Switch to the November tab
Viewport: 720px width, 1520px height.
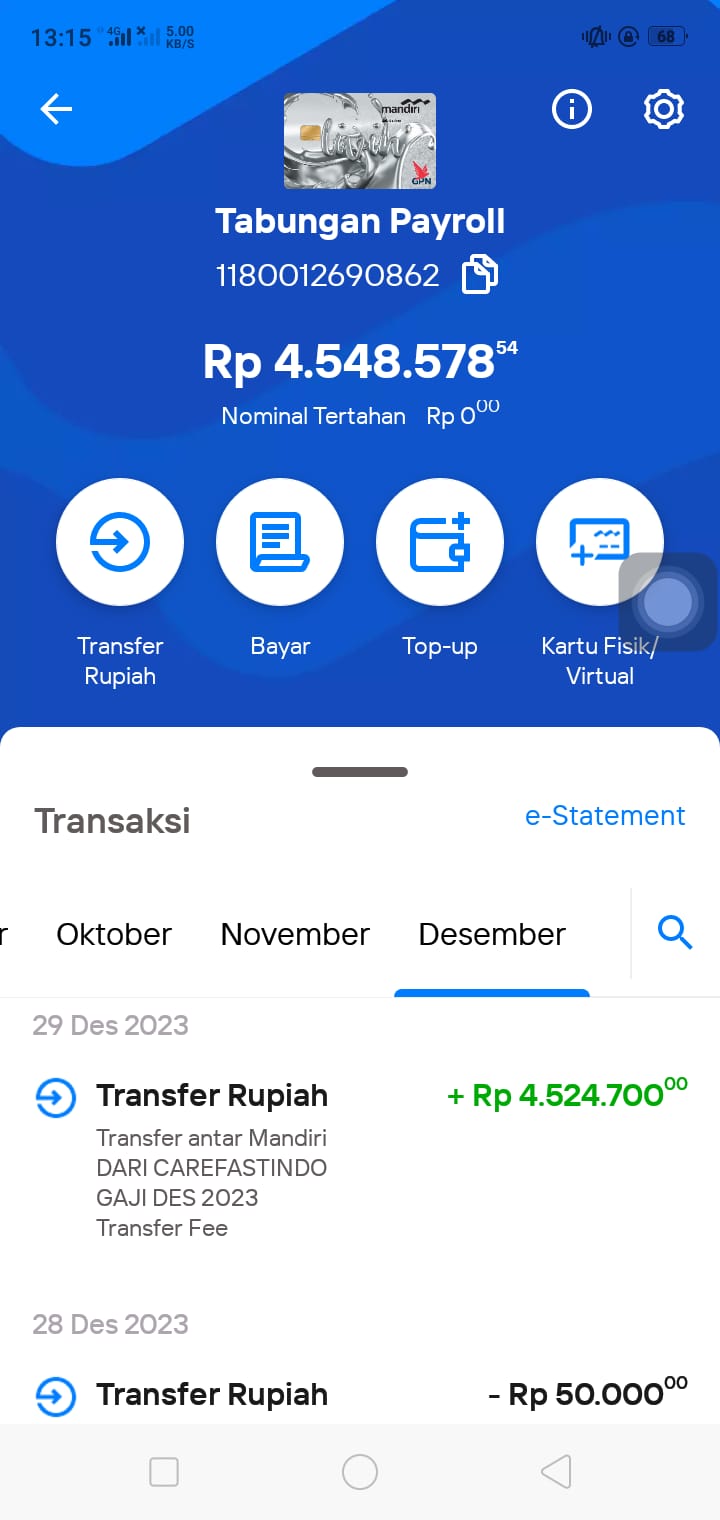pos(295,934)
